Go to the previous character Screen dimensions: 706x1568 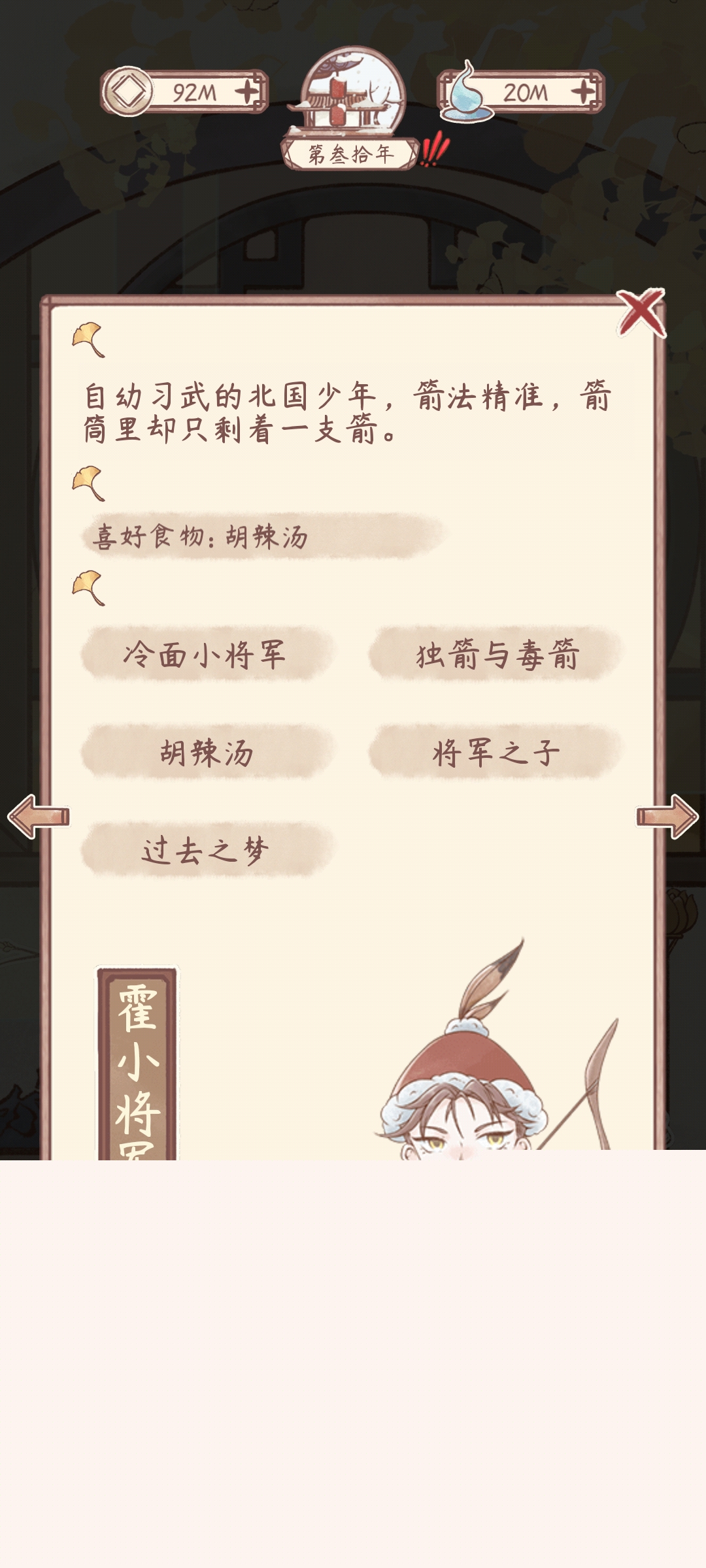tap(38, 816)
